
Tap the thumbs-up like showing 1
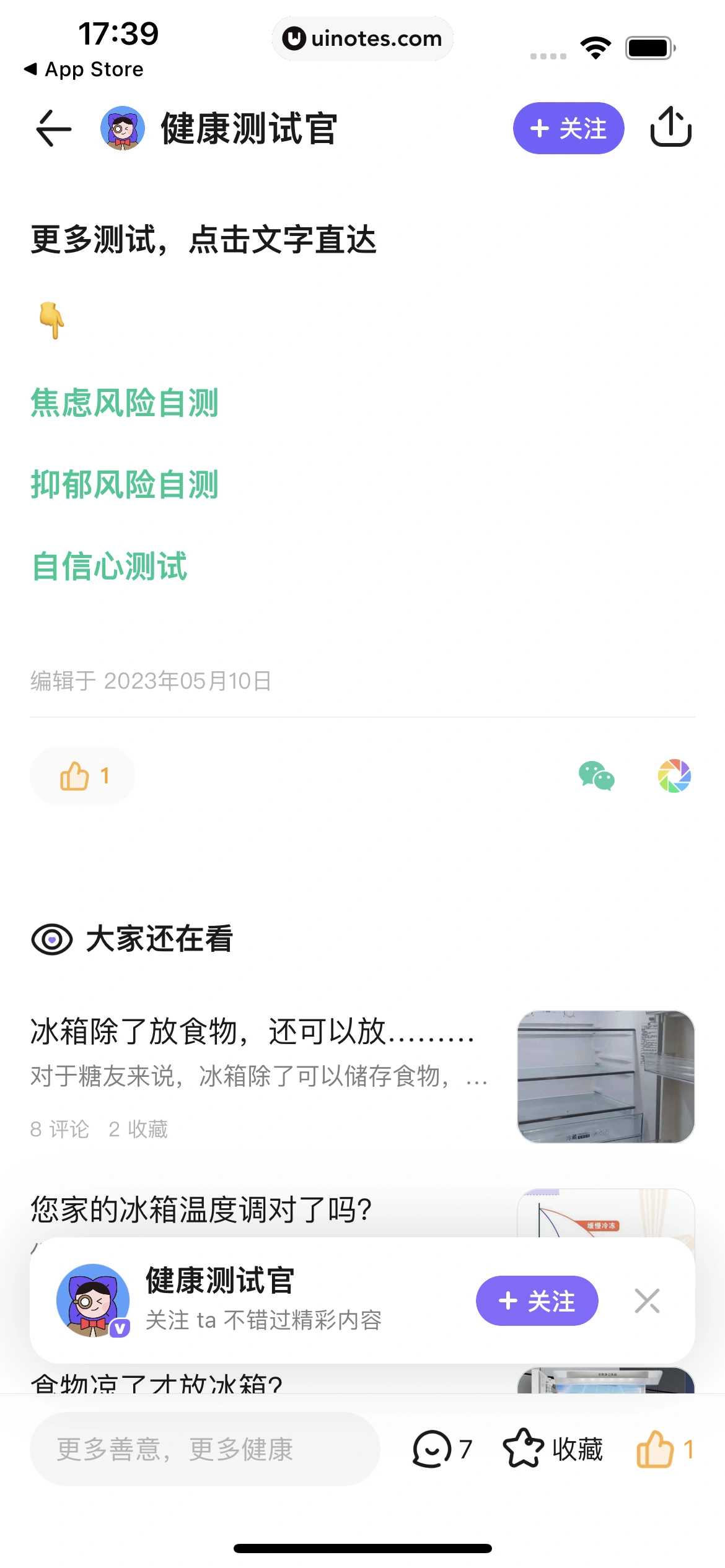[82, 776]
